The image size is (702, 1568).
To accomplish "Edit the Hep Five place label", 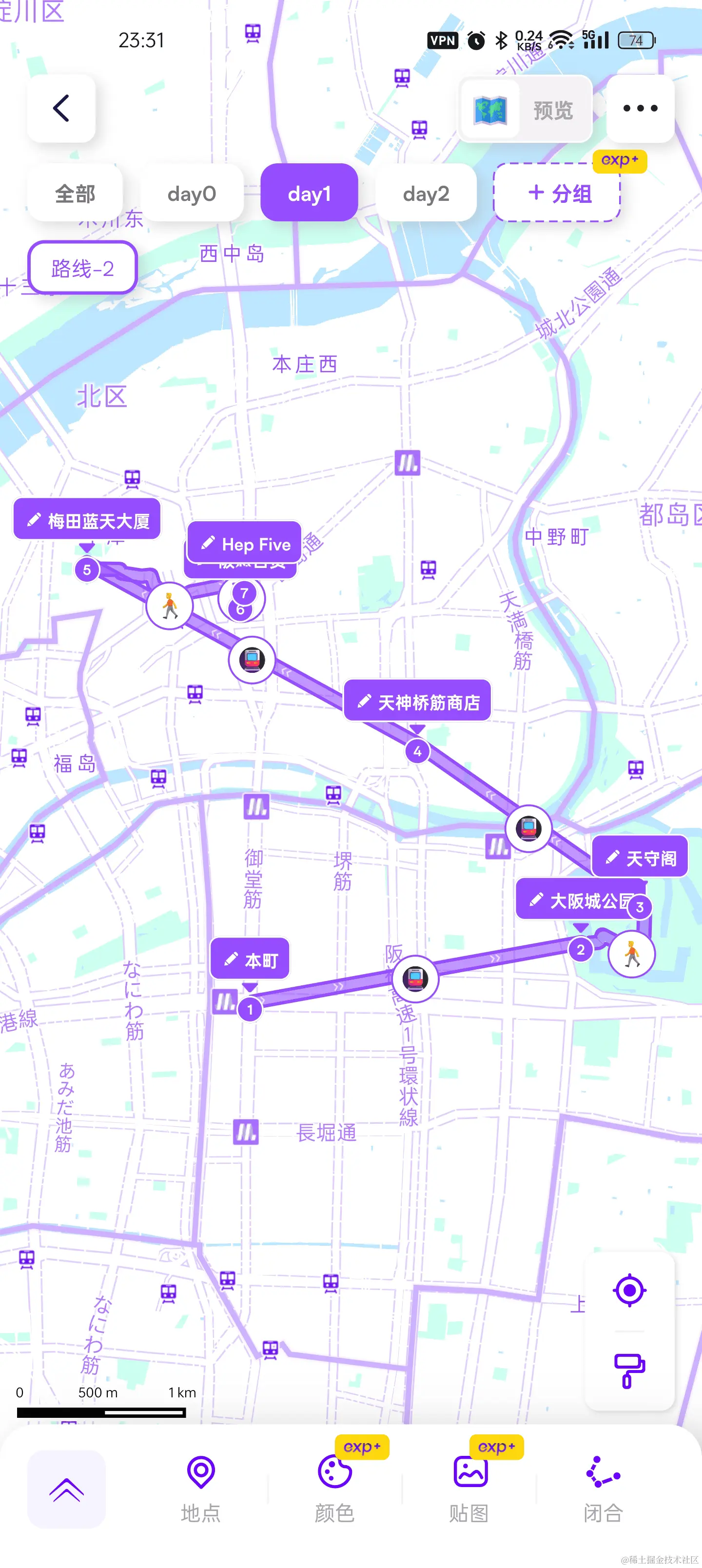I will (x=245, y=544).
